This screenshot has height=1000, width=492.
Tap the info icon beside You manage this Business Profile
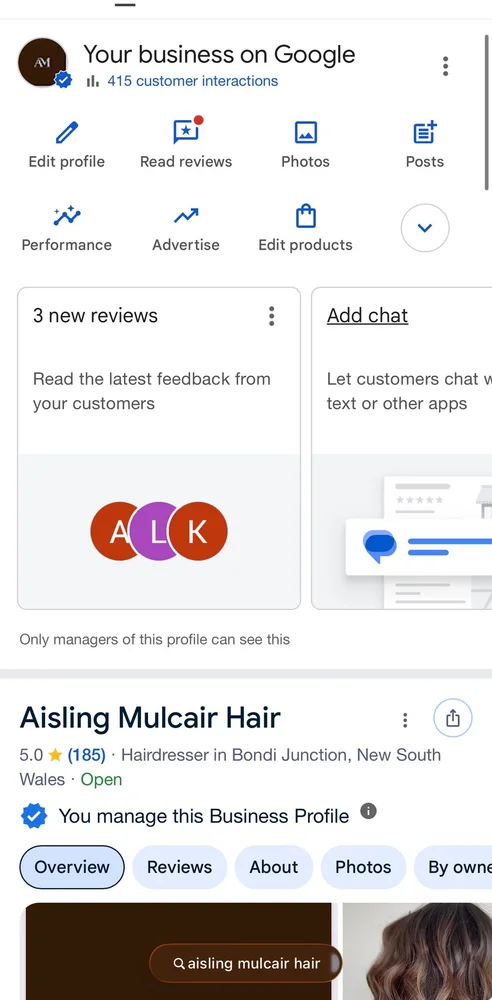coord(368,811)
